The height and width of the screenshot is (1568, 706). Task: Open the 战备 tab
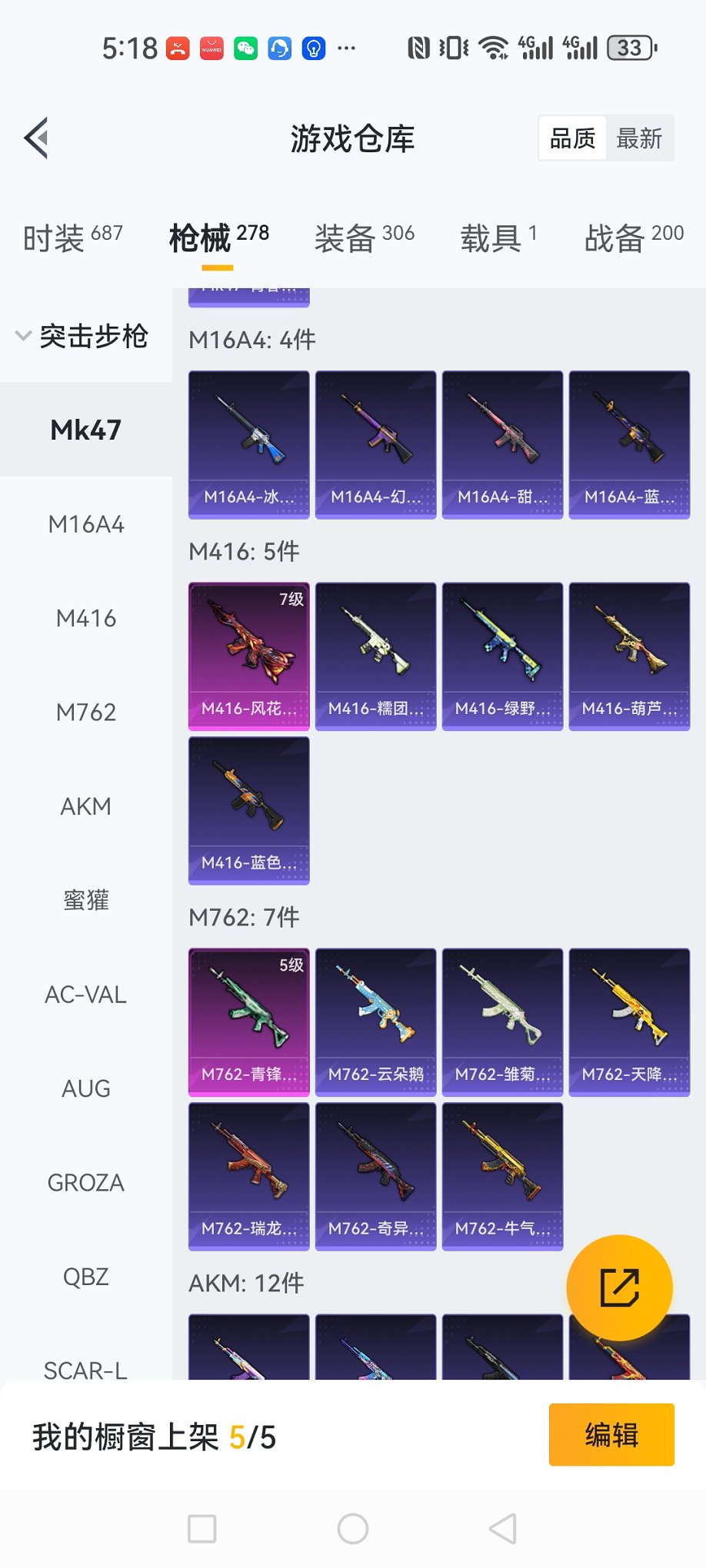(634, 238)
